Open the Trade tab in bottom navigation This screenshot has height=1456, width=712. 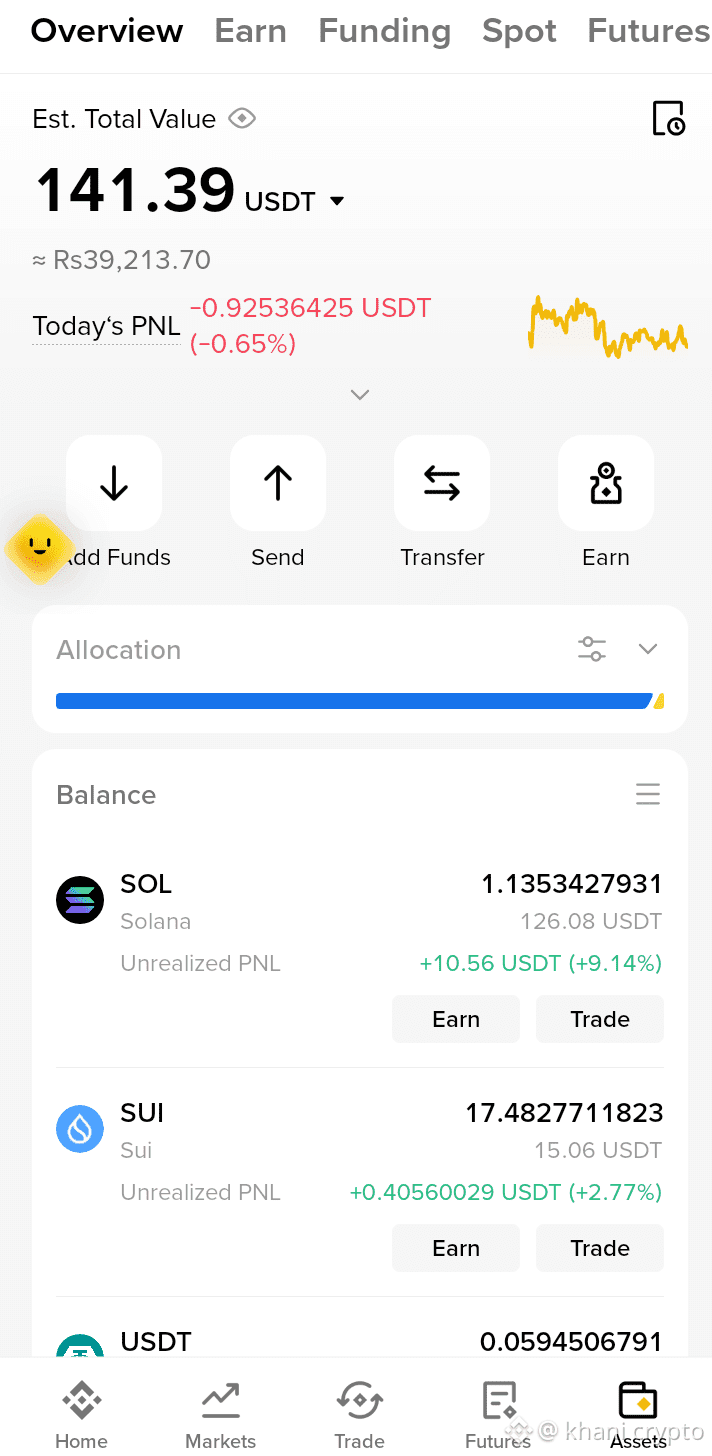(x=359, y=1414)
